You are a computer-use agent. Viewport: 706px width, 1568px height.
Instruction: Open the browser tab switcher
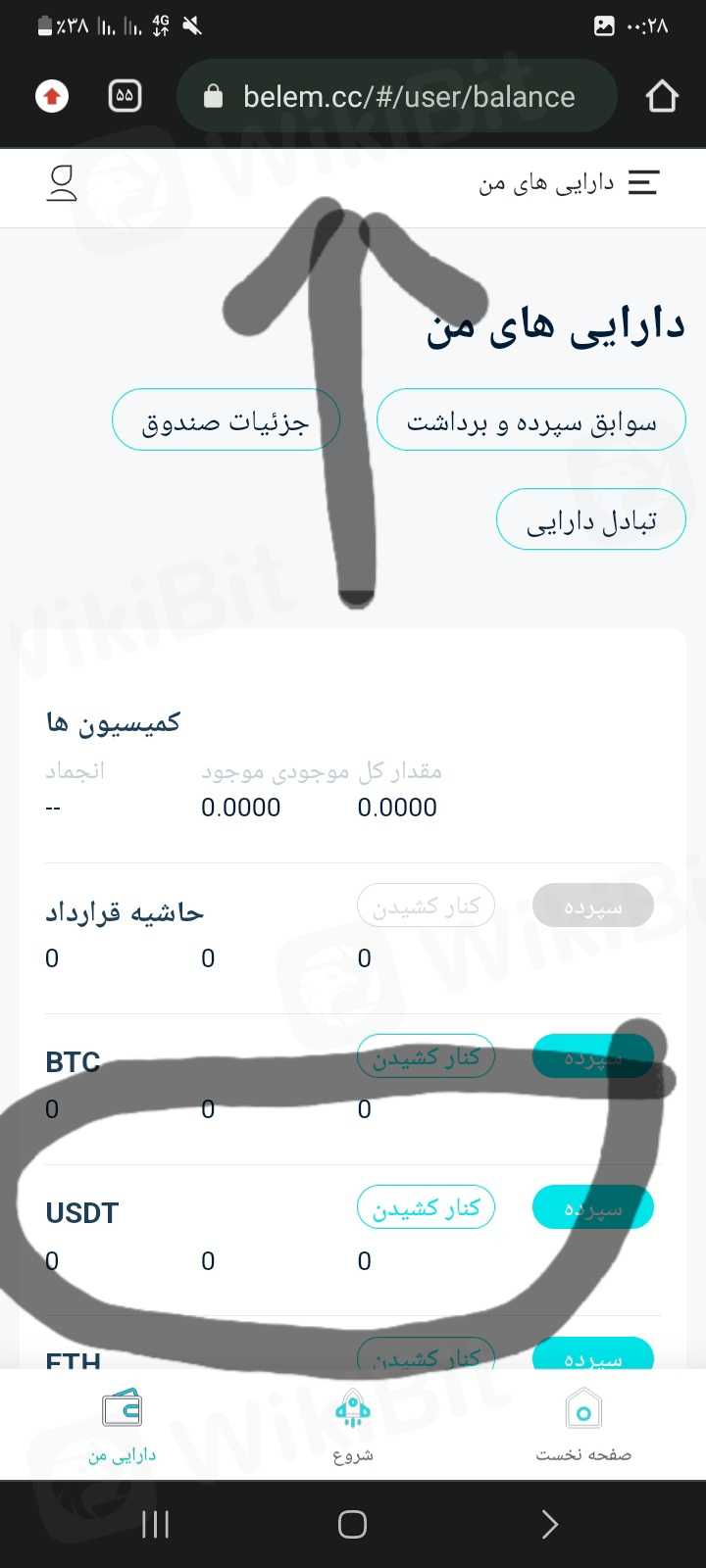click(125, 96)
